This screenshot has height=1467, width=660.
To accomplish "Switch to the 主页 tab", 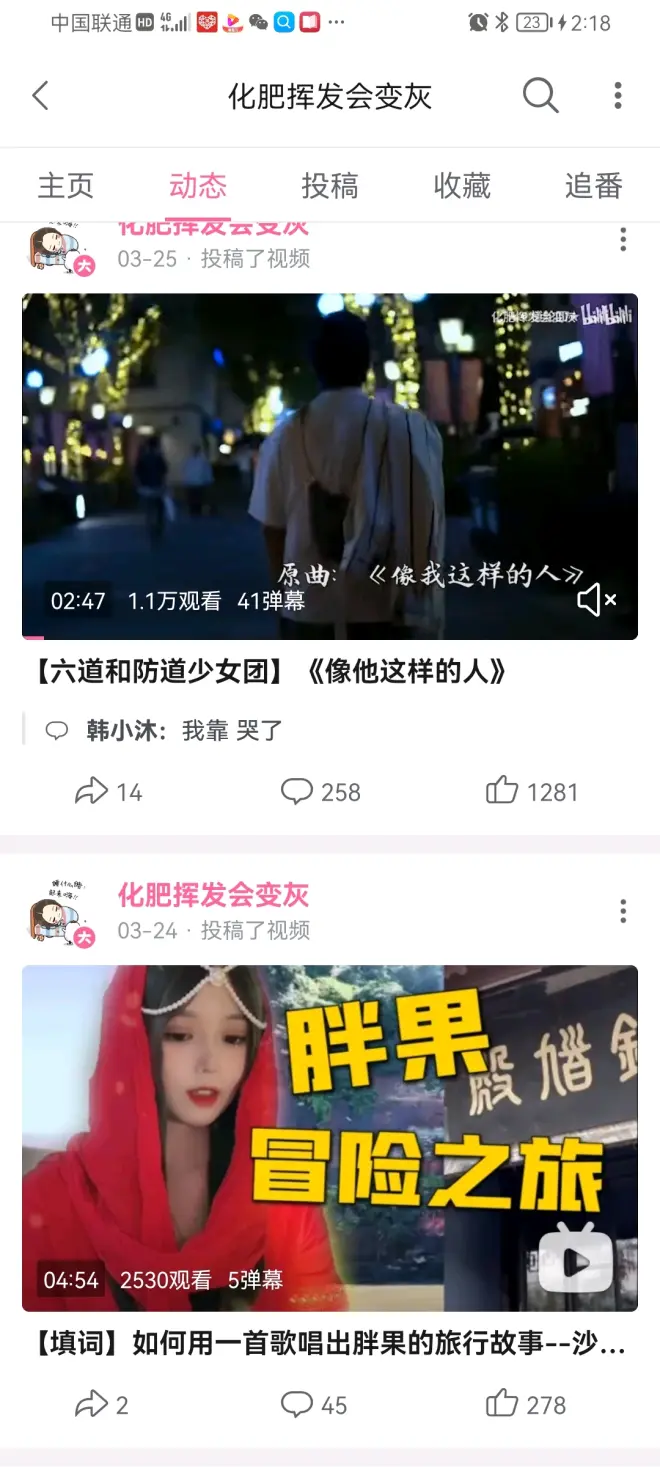I will coord(66,186).
